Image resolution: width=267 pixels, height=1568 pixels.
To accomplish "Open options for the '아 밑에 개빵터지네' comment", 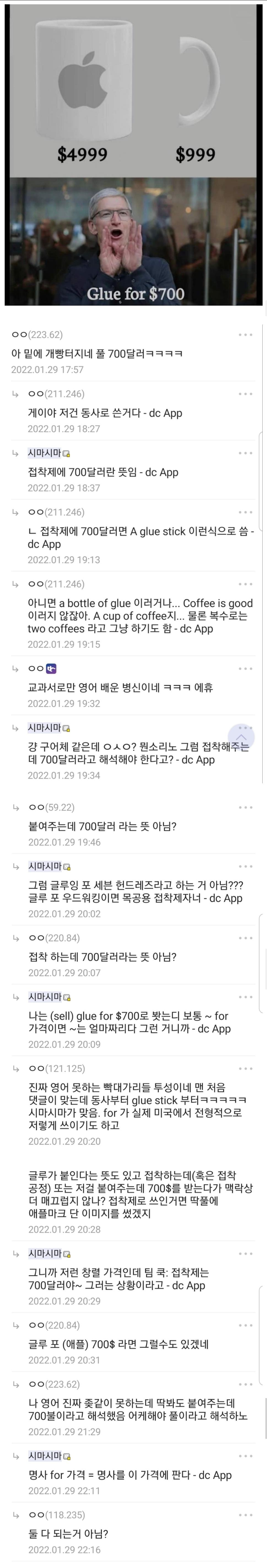I will (245, 335).
